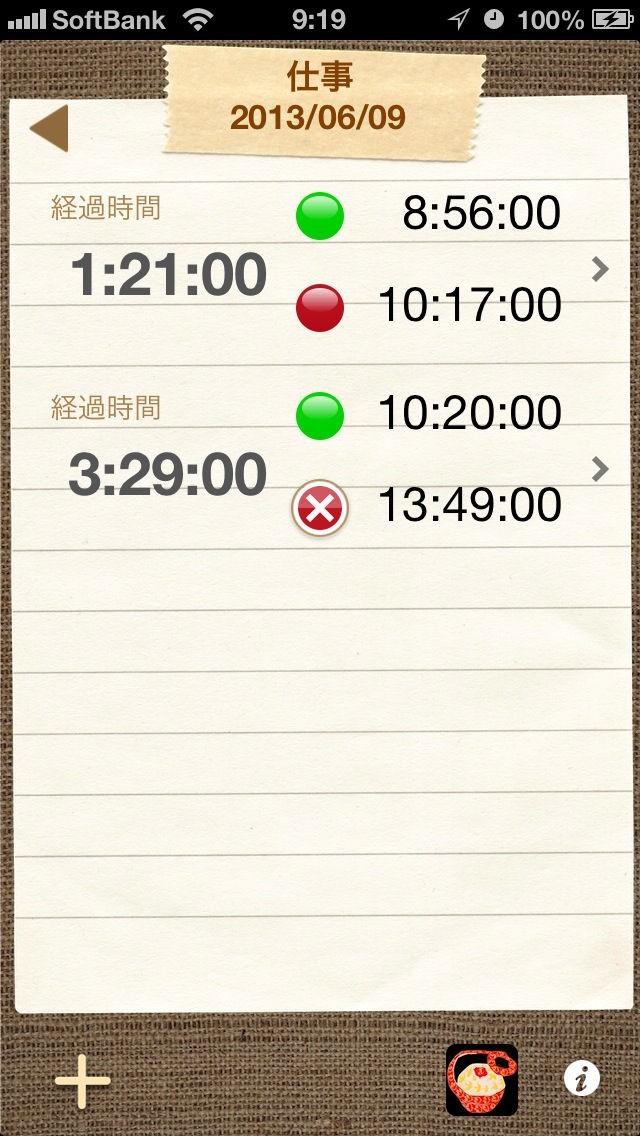The height and width of the screenshot is (1136, 640).
Task: Add a new time record
Action: pyautogui.click(x=82, y=1080)
